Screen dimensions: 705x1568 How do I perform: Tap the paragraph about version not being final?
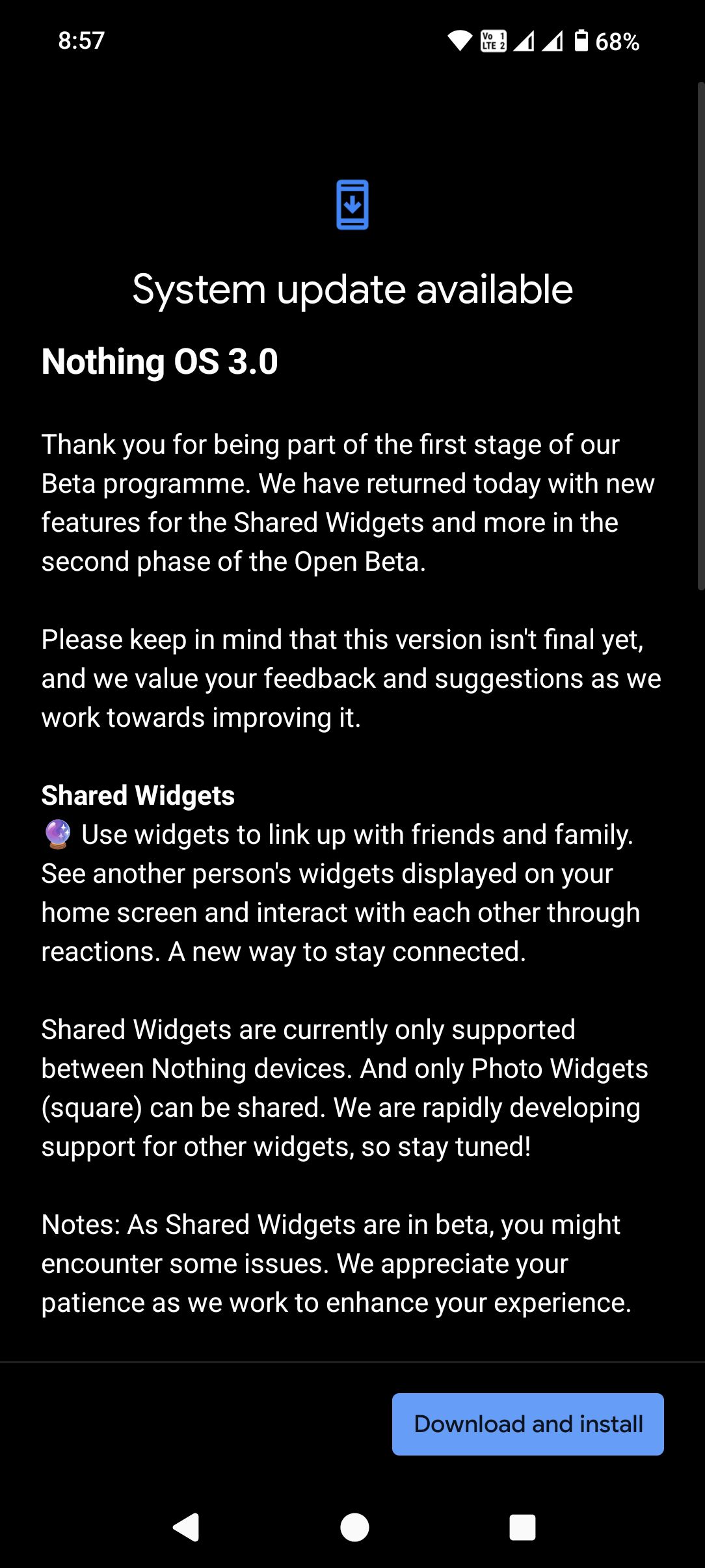(351, 678)
